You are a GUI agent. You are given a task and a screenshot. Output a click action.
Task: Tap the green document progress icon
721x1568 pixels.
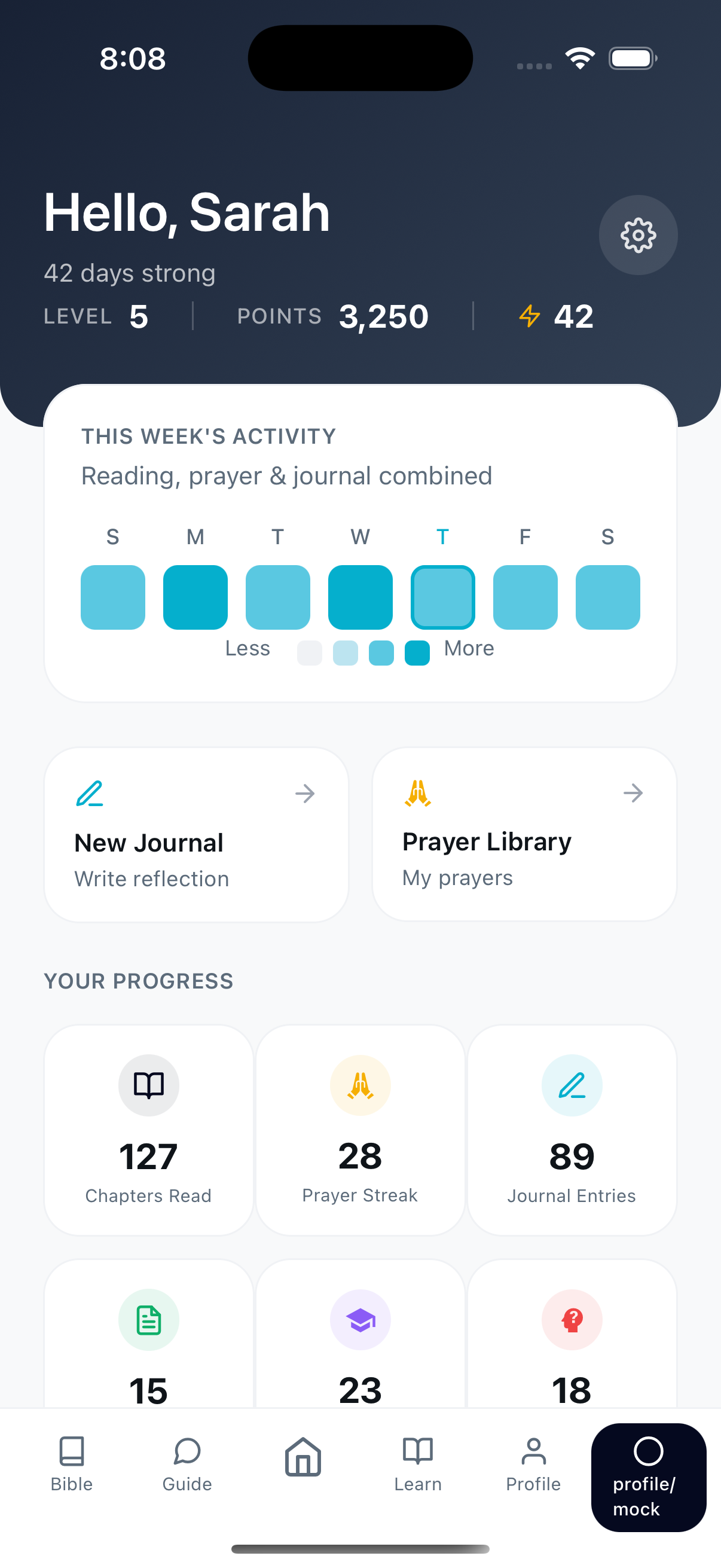148,1320
